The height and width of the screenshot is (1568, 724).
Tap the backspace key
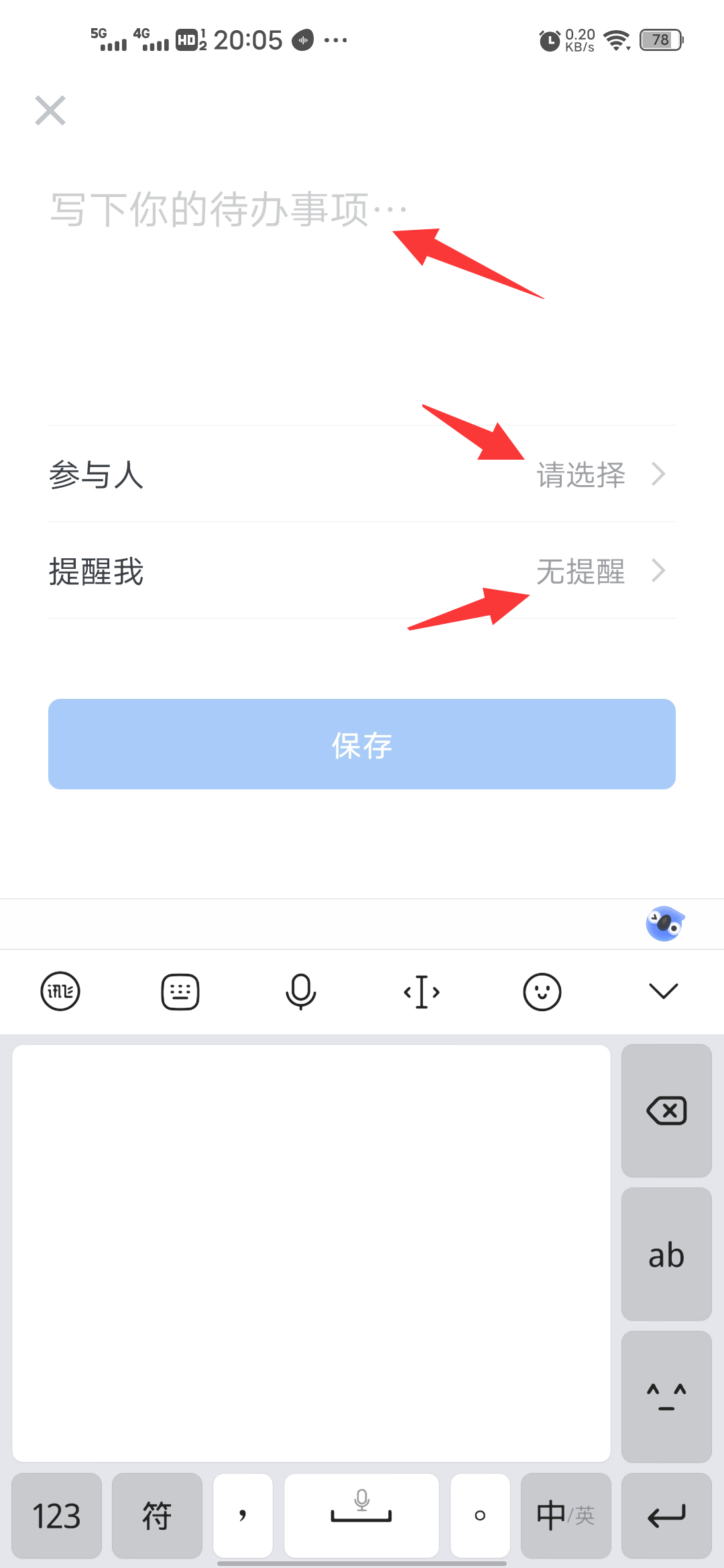click(x=666, y=1110)
